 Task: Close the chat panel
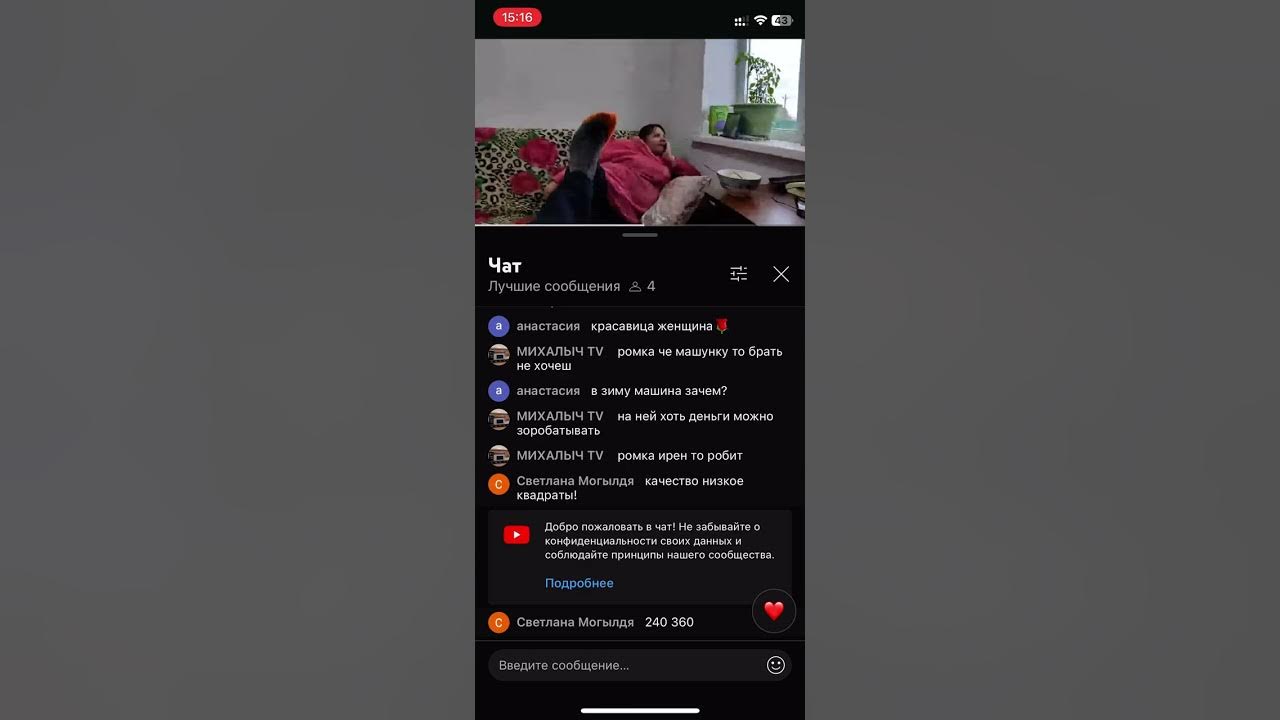(781, 274)
